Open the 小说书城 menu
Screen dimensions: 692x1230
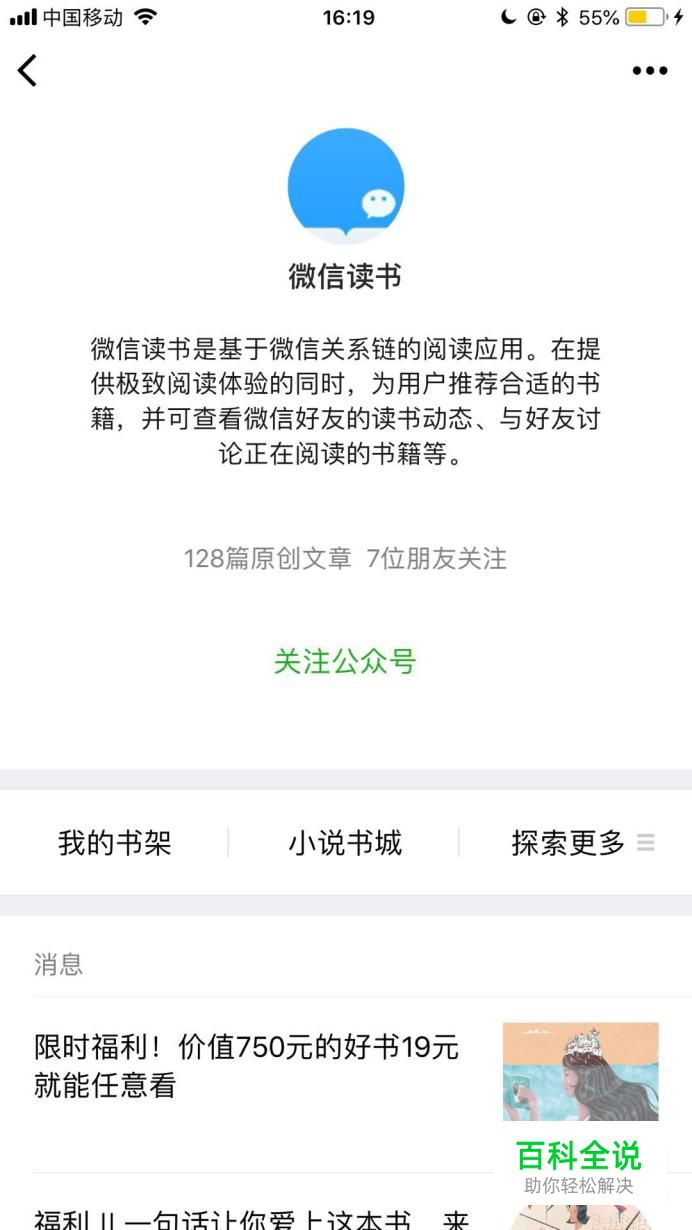pos(345,843)
